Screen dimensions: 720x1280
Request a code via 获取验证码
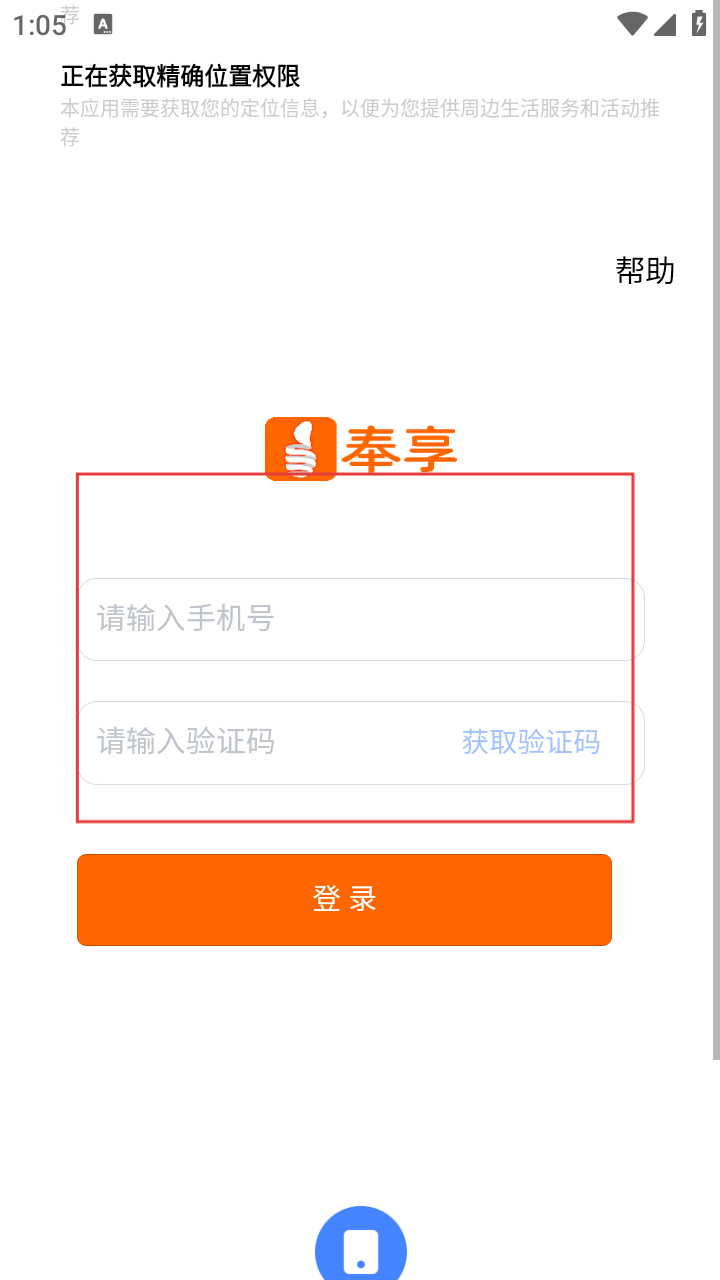point(531,742)
